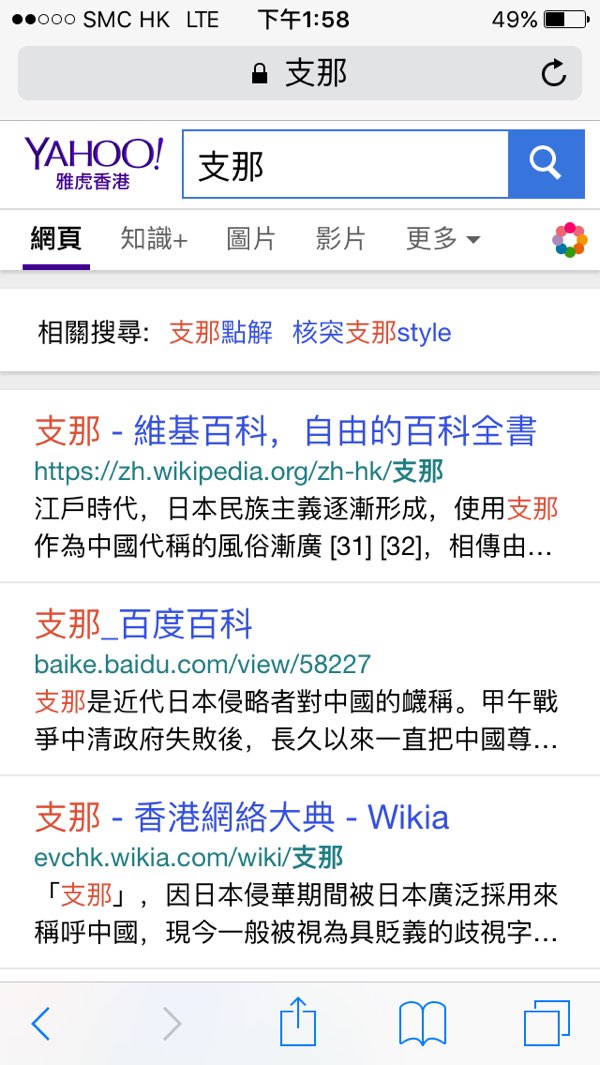This screenshot has height=1065, width=600.
Task: Open Safari bookmarks
Action: click(x=422, y=1022)
